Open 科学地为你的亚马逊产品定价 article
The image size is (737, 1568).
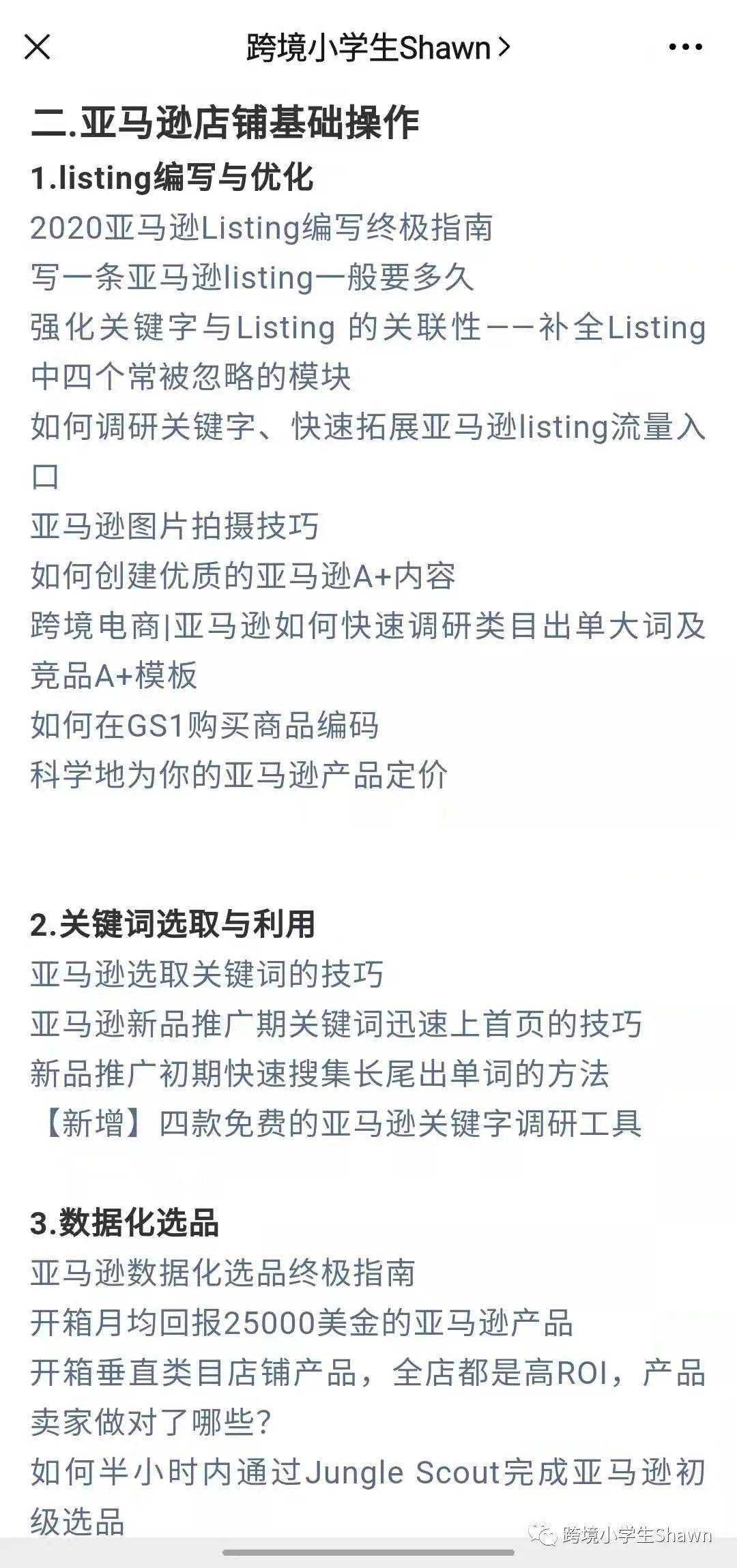[239, 775]
